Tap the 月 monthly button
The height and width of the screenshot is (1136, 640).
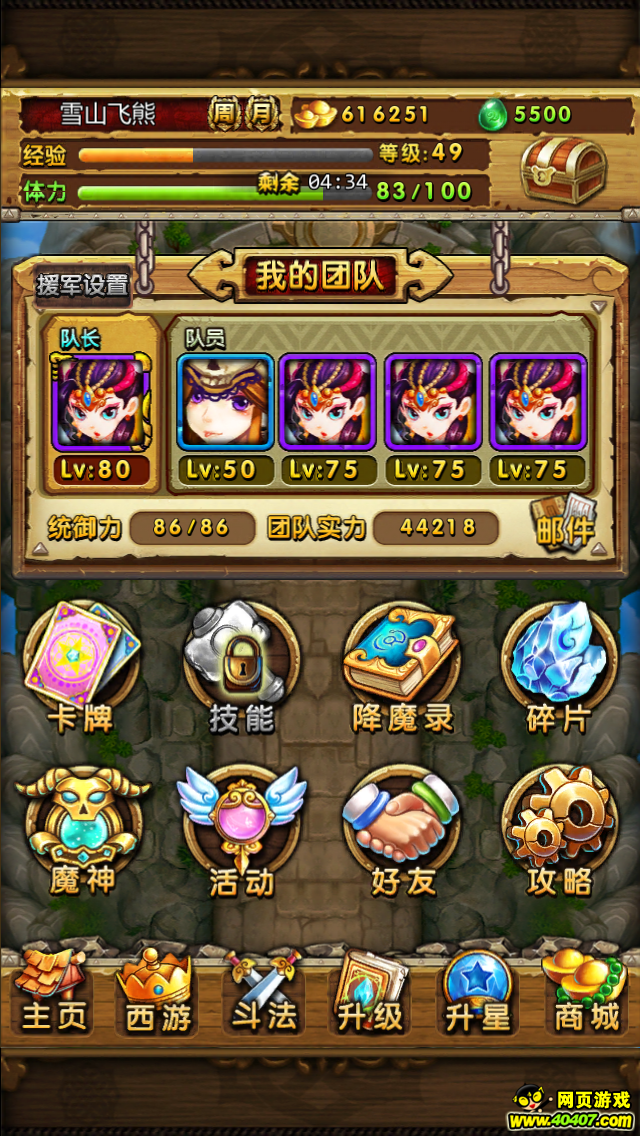(x=261, y=113)
